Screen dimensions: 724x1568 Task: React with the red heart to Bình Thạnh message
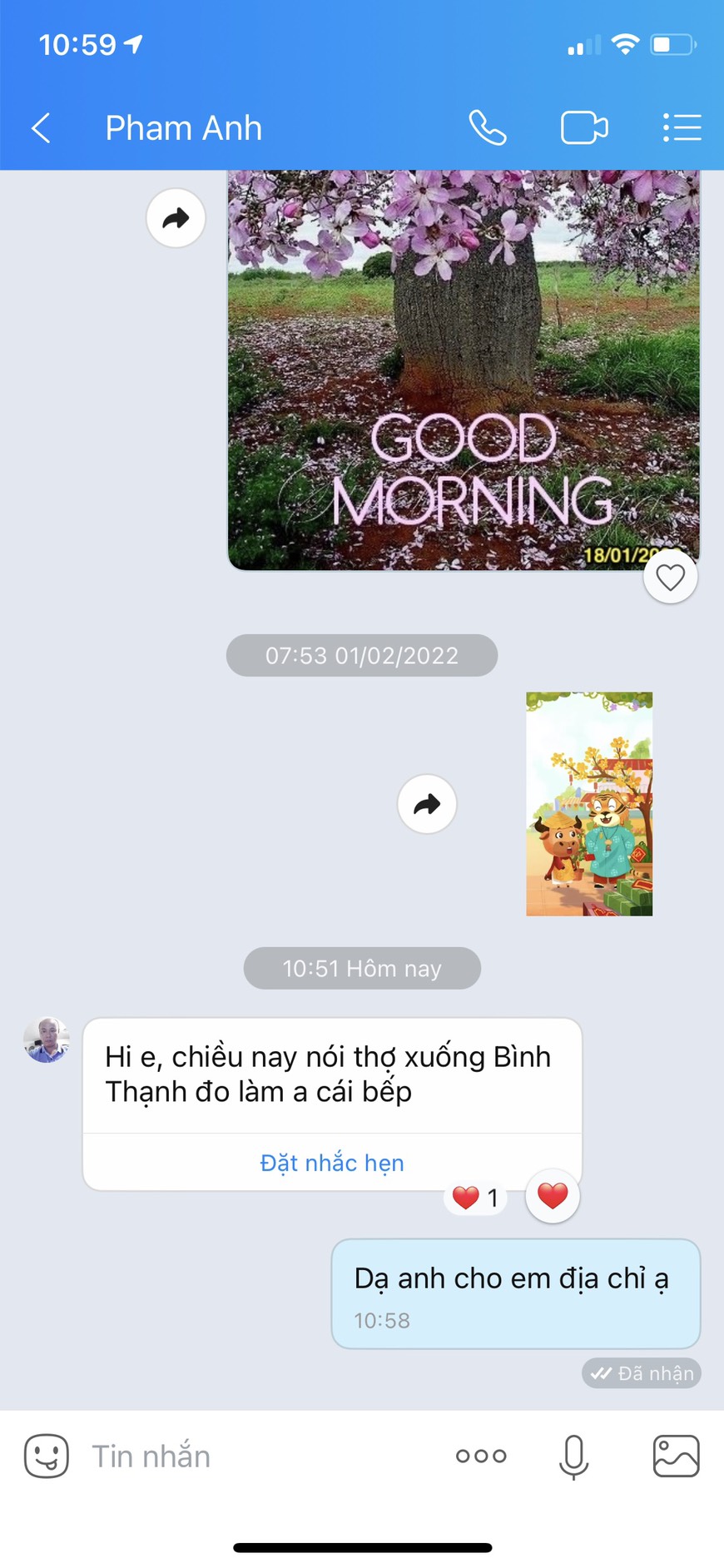(553, 1196)
